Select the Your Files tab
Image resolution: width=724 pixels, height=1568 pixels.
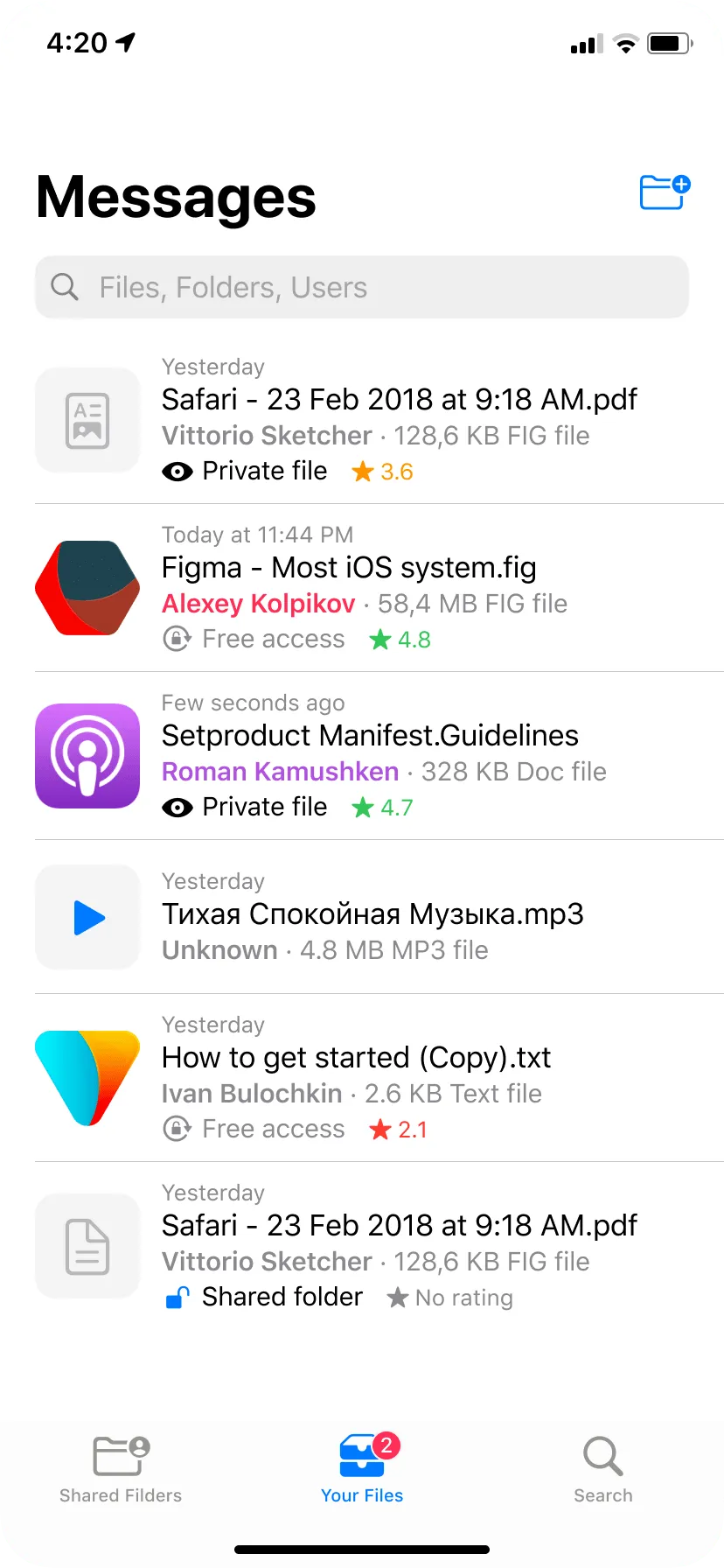362,1470
